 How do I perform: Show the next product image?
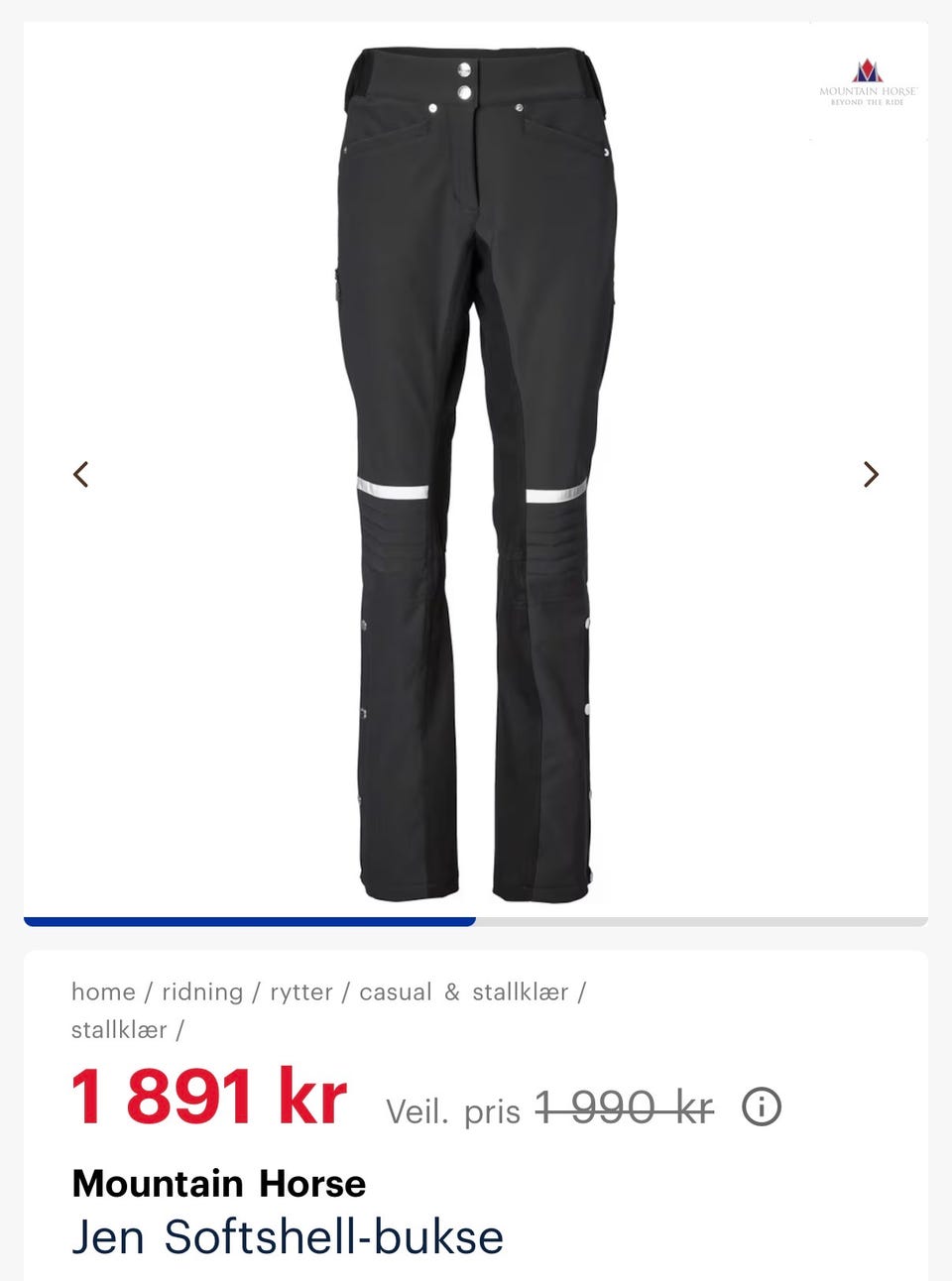pyautogui.click(x=871, y=475)
